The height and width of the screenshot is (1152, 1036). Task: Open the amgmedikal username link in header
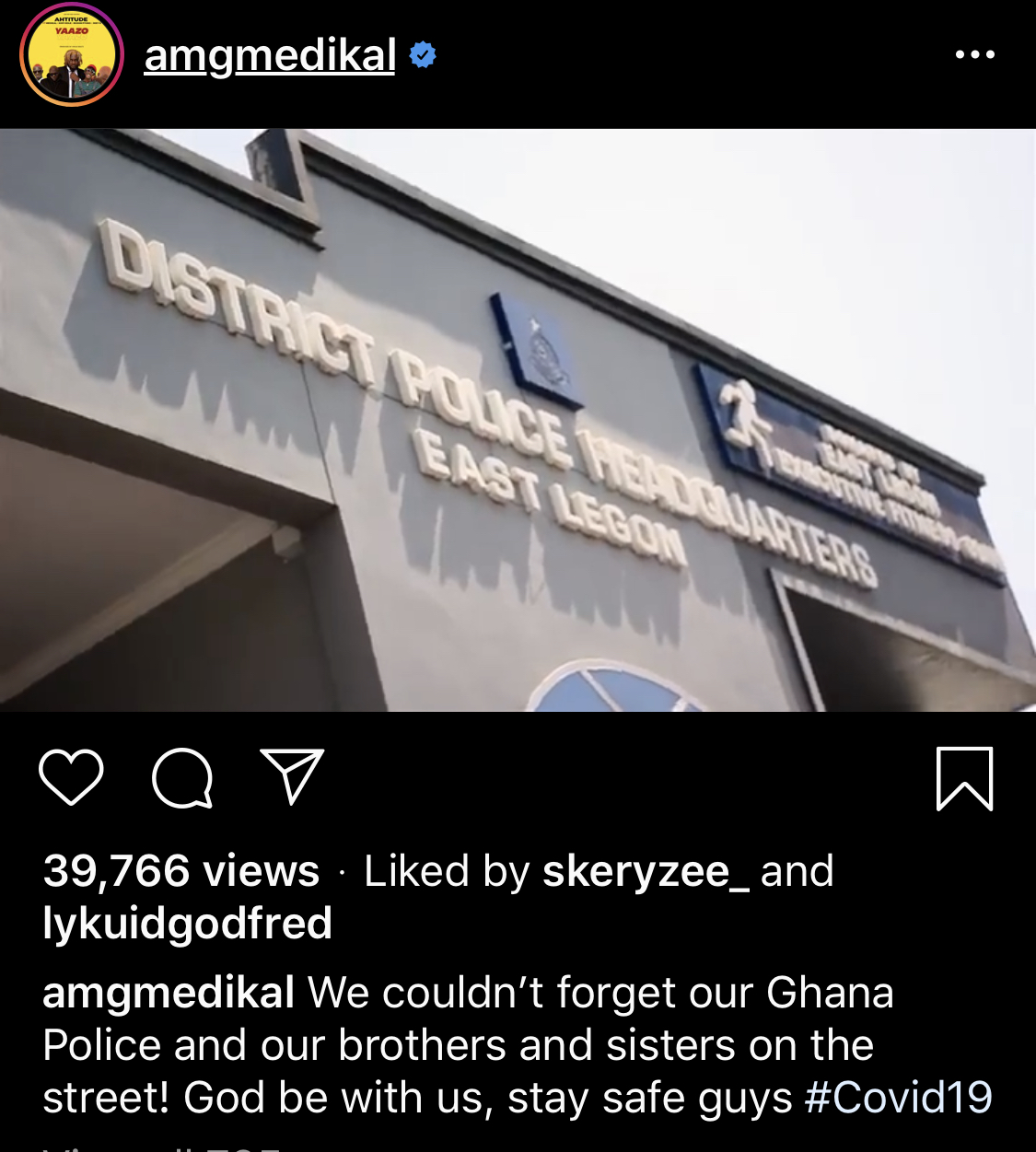click(270, 55)
